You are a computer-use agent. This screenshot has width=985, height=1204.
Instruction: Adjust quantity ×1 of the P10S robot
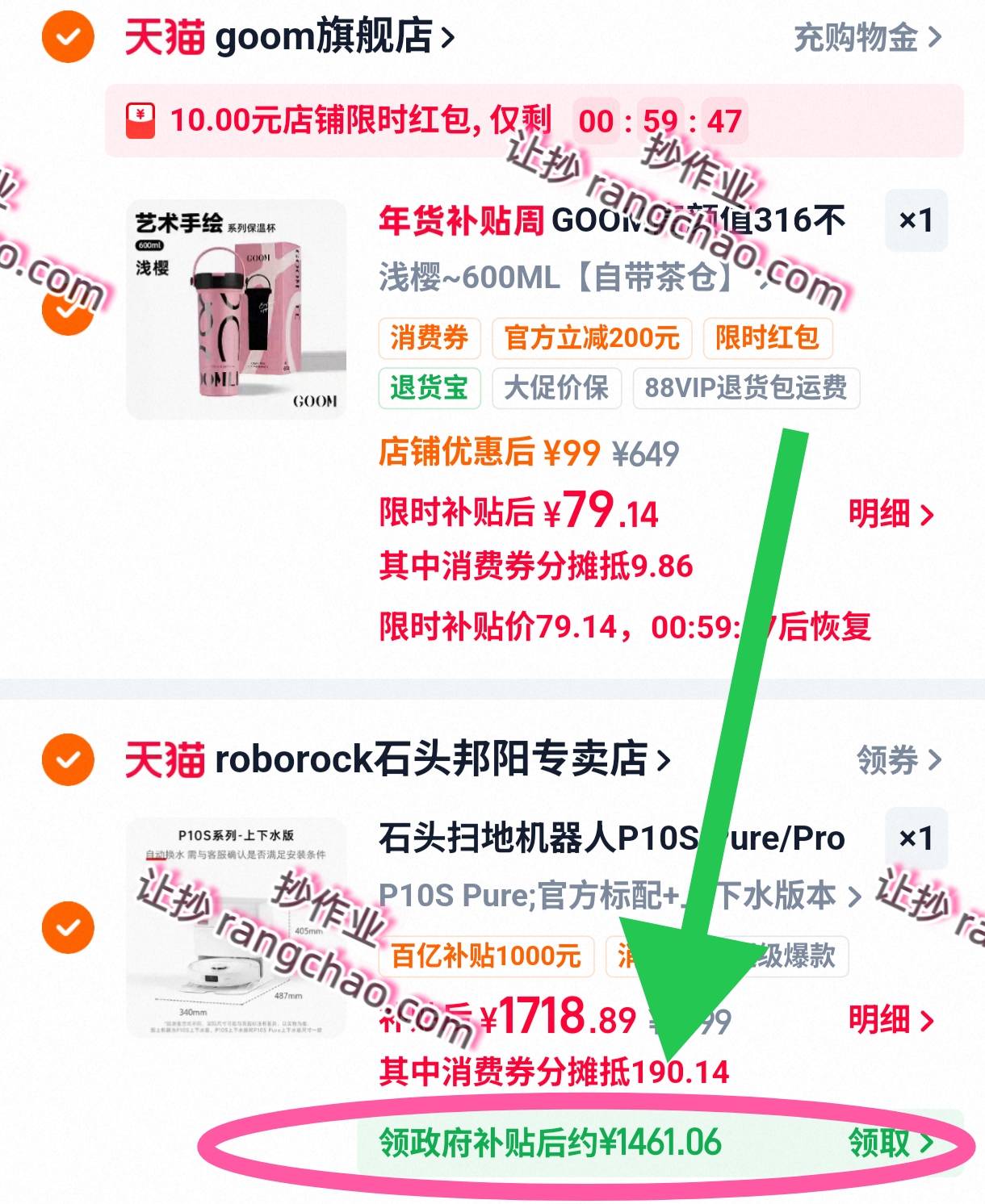coord(916,838)
